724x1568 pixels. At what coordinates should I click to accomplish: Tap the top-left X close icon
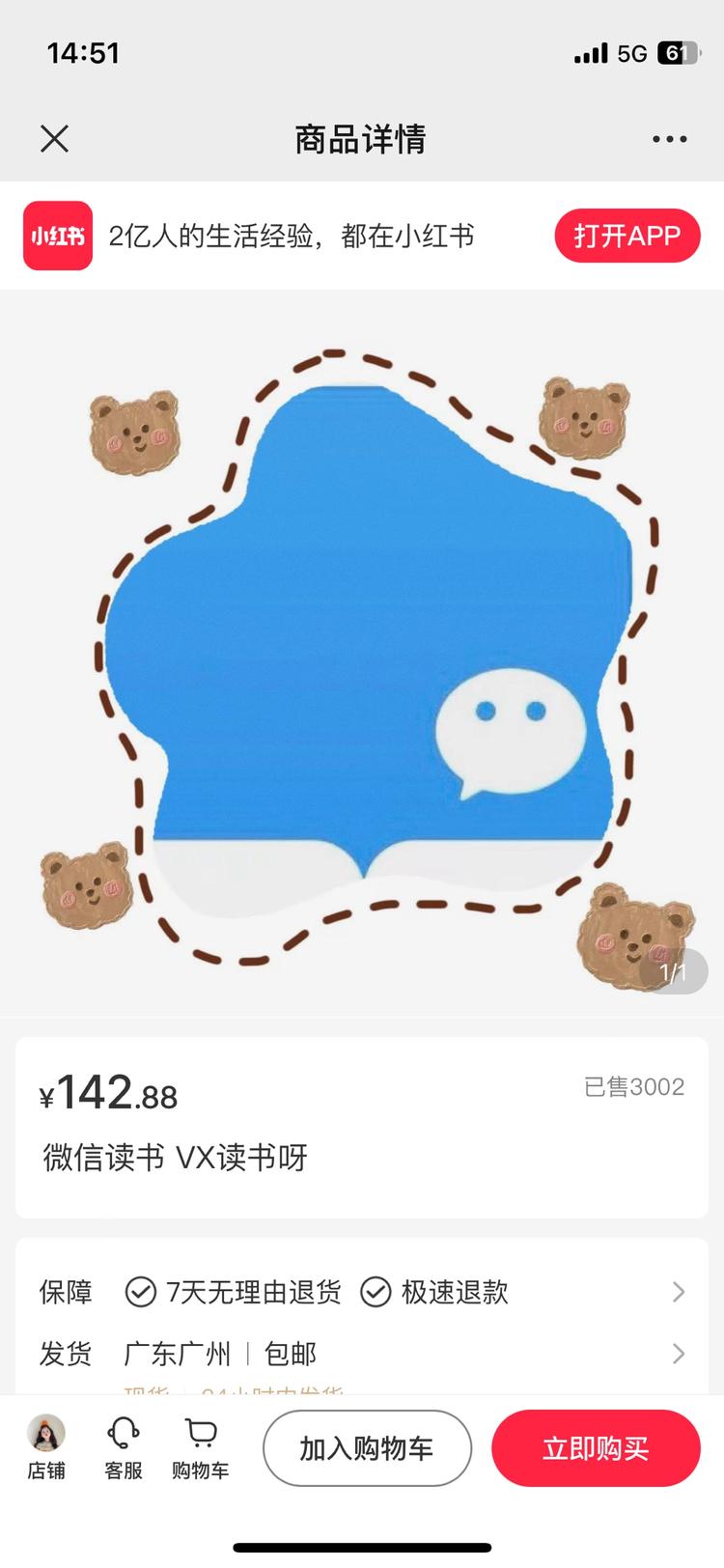click(55, 138)
